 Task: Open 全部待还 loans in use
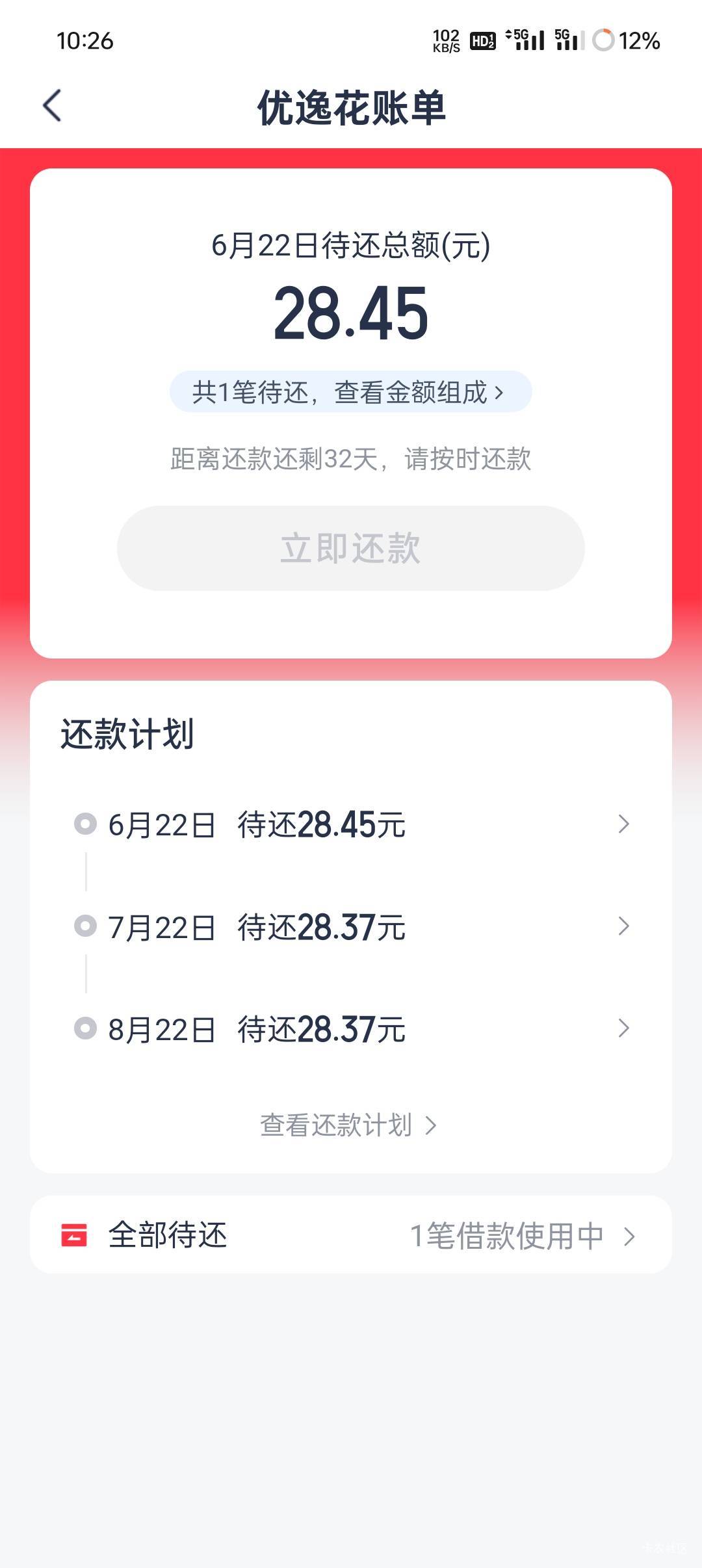click(x=351, y=1235)
